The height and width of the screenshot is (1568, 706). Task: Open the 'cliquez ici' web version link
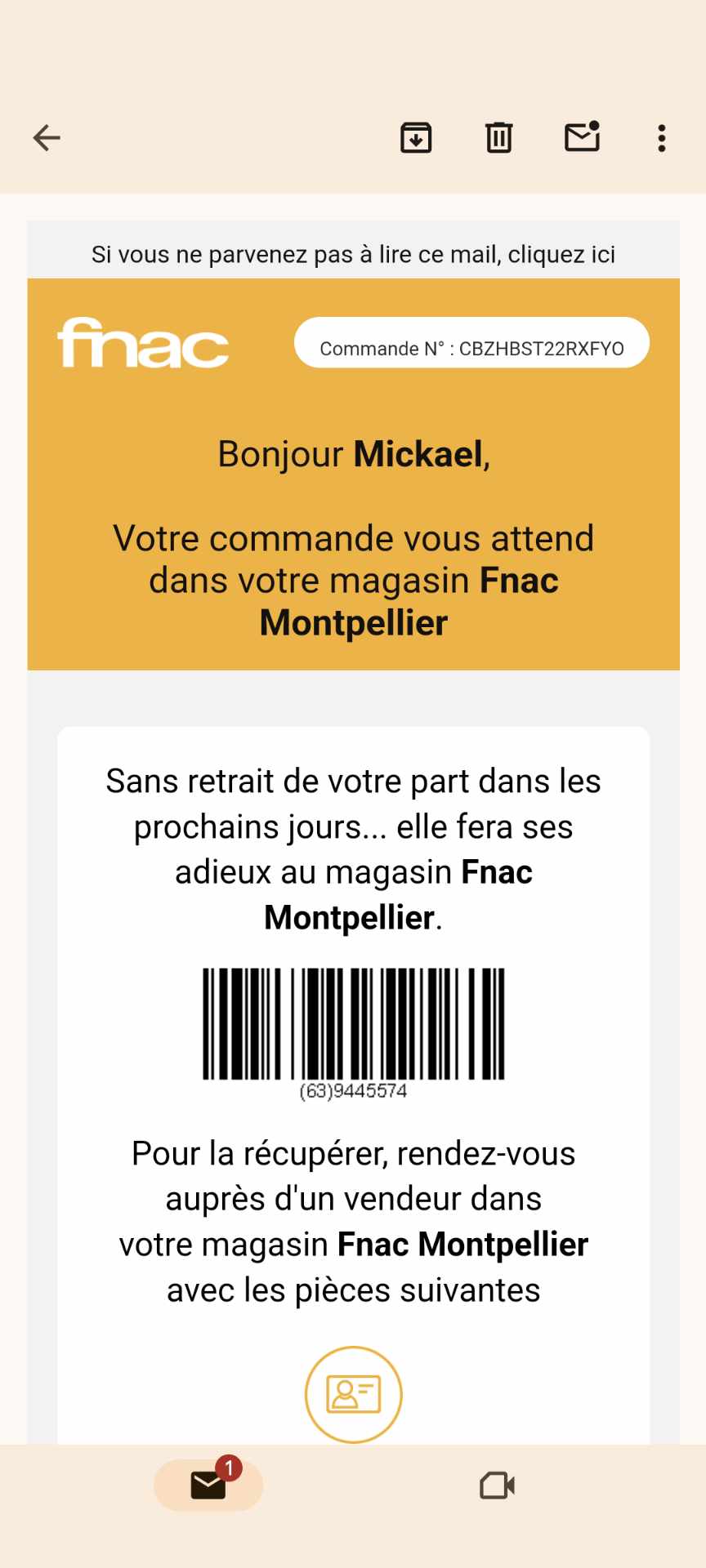pos(561,255)
